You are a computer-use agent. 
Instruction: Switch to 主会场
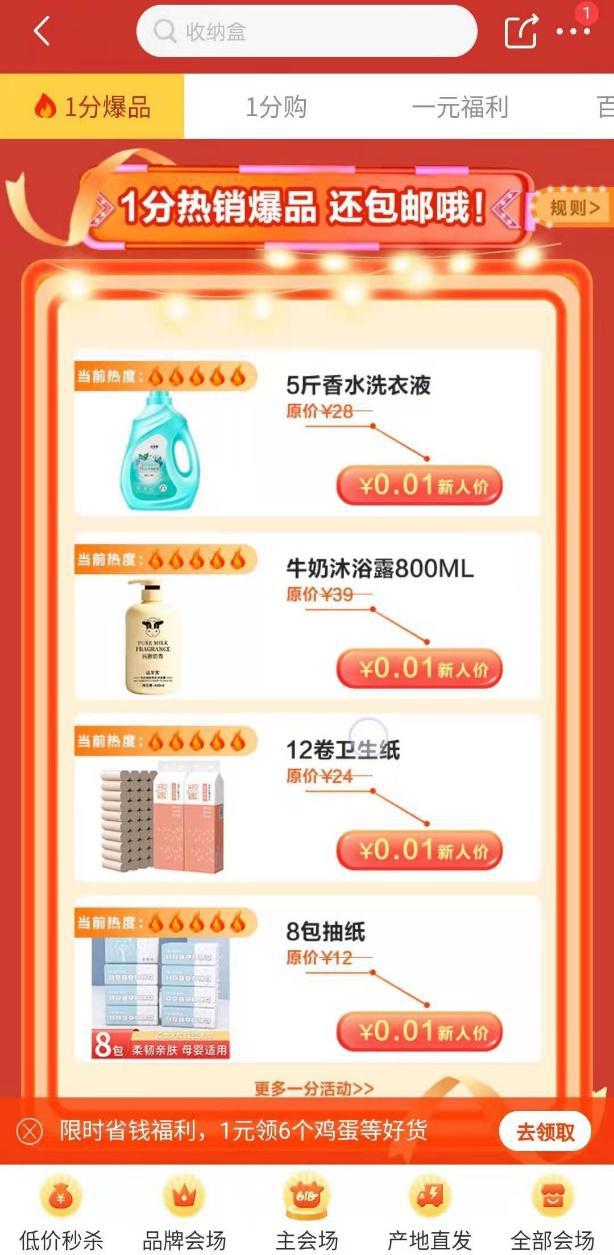pos(307,1212)
